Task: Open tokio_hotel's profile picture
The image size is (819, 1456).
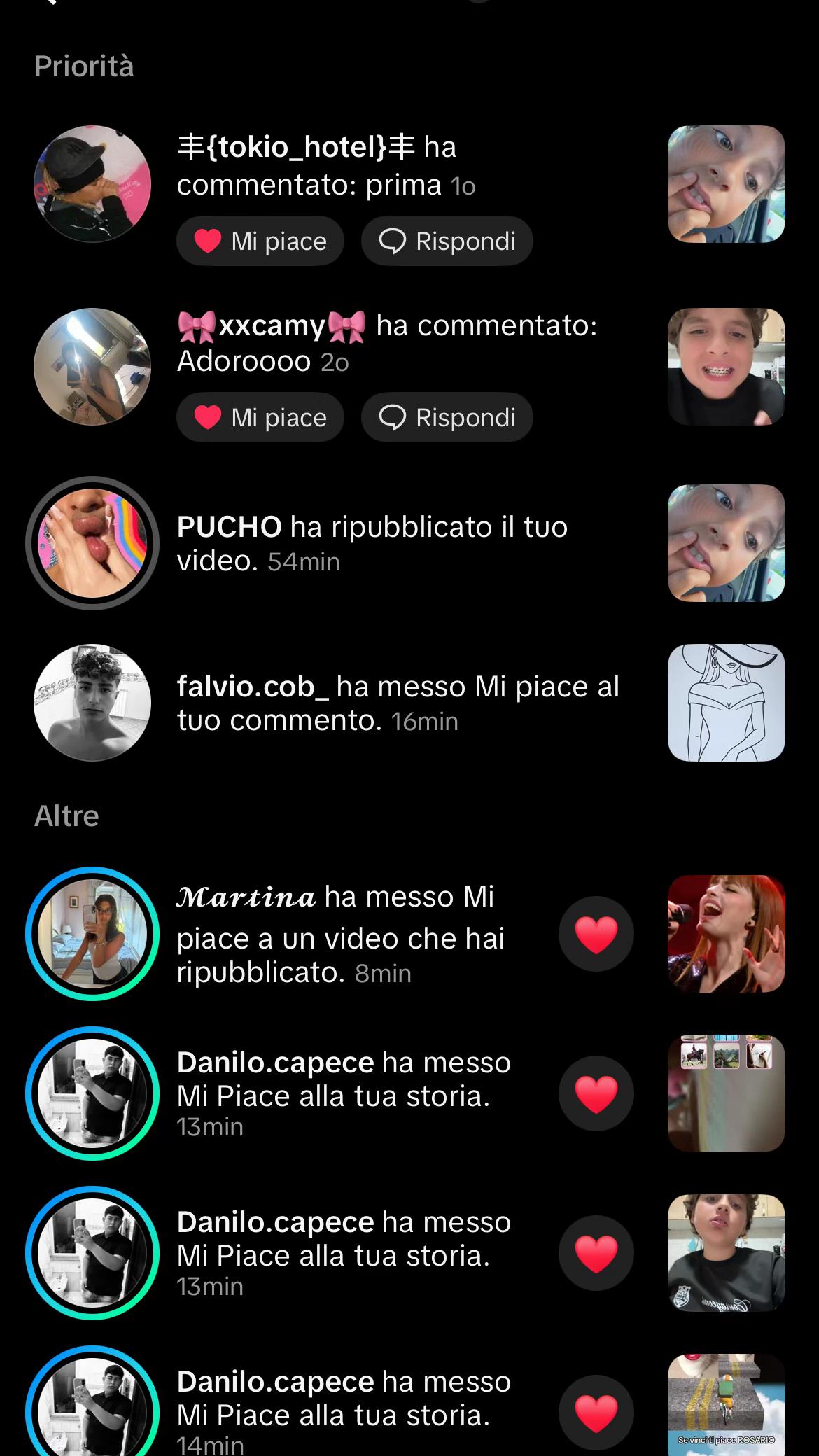Action: tap(92, 184)
